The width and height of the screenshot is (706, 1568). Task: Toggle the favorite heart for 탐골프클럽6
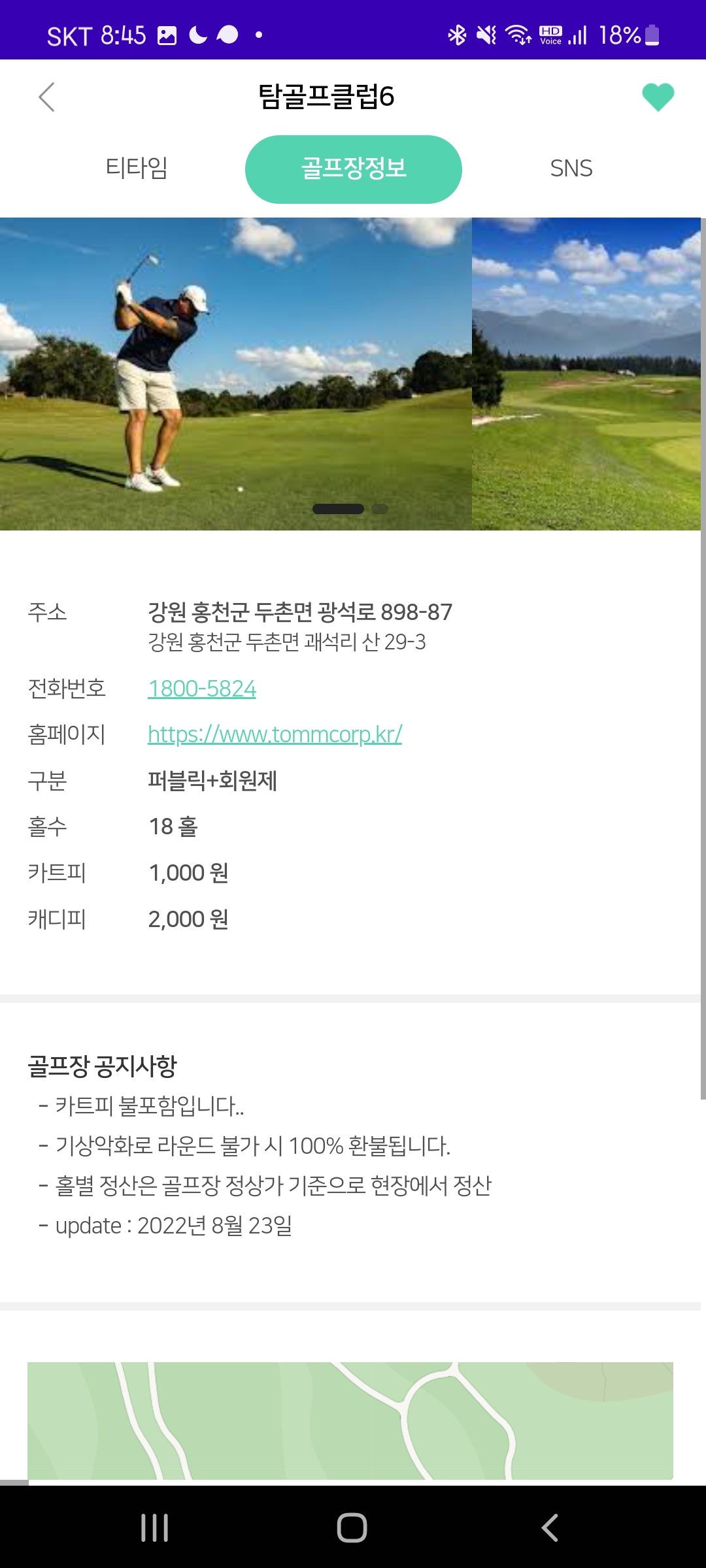[x=658, y=97]
